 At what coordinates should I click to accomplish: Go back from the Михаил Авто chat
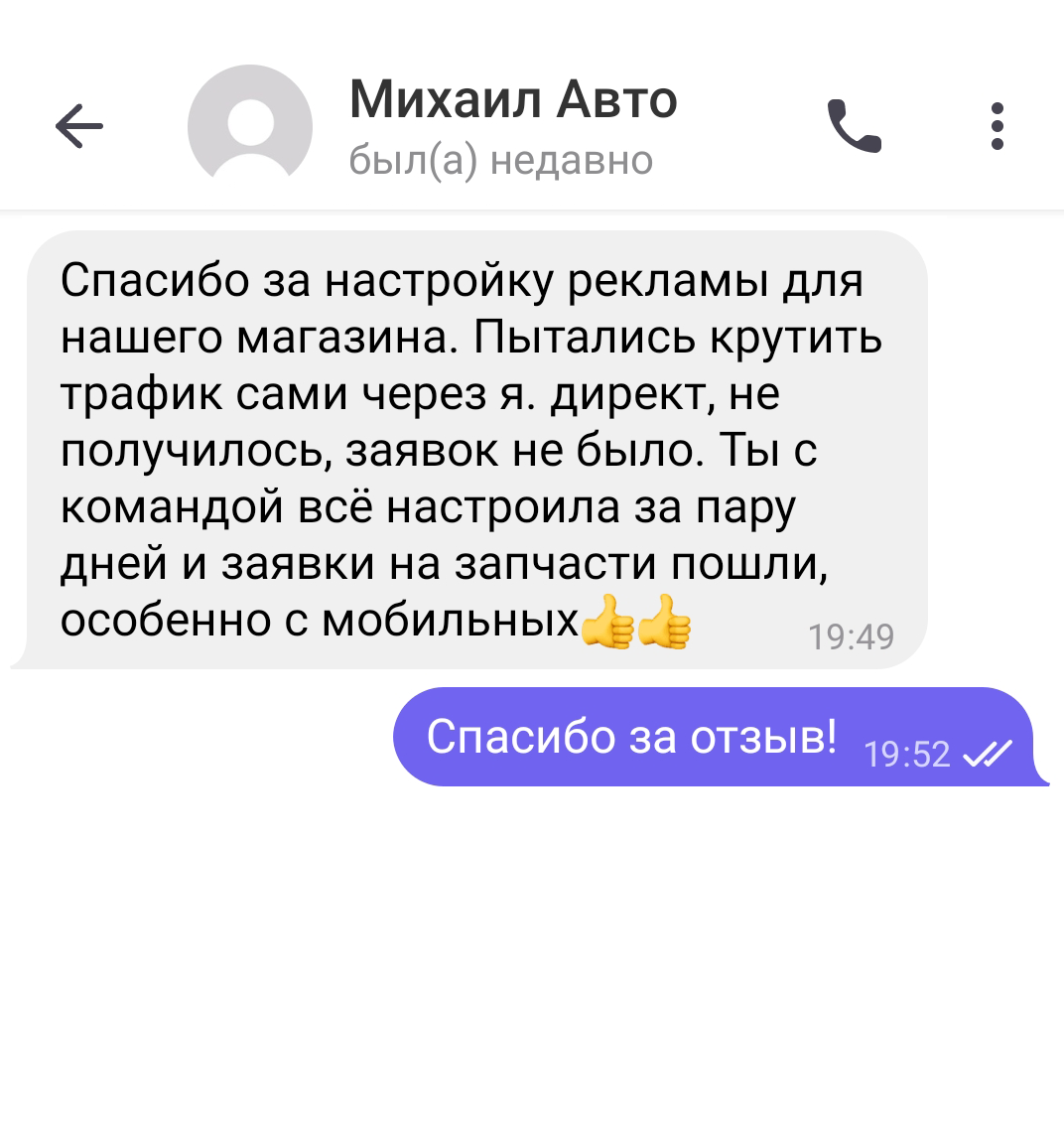(x=79, y=126)
